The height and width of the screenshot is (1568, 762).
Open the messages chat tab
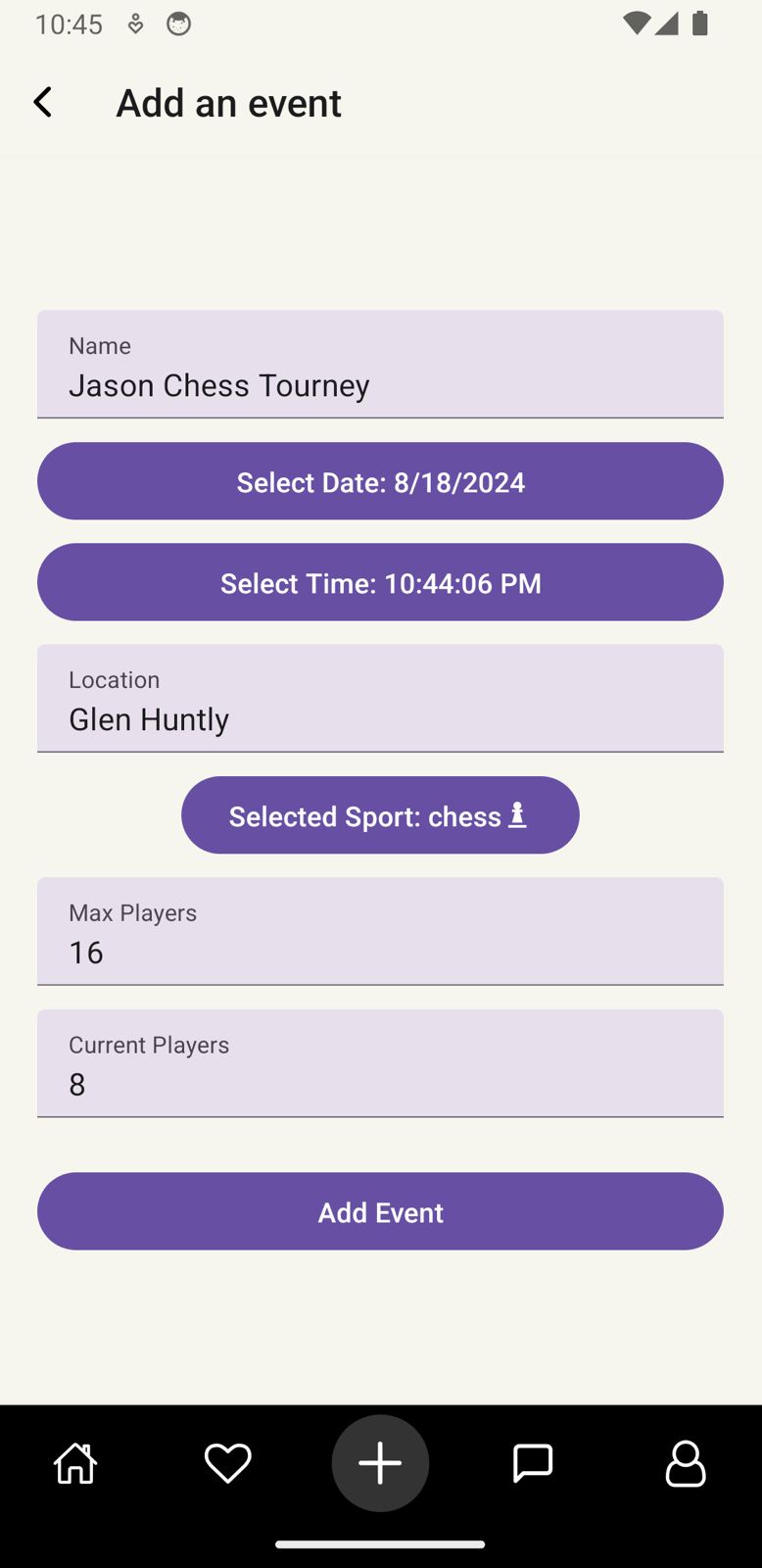pos(533,1463)
